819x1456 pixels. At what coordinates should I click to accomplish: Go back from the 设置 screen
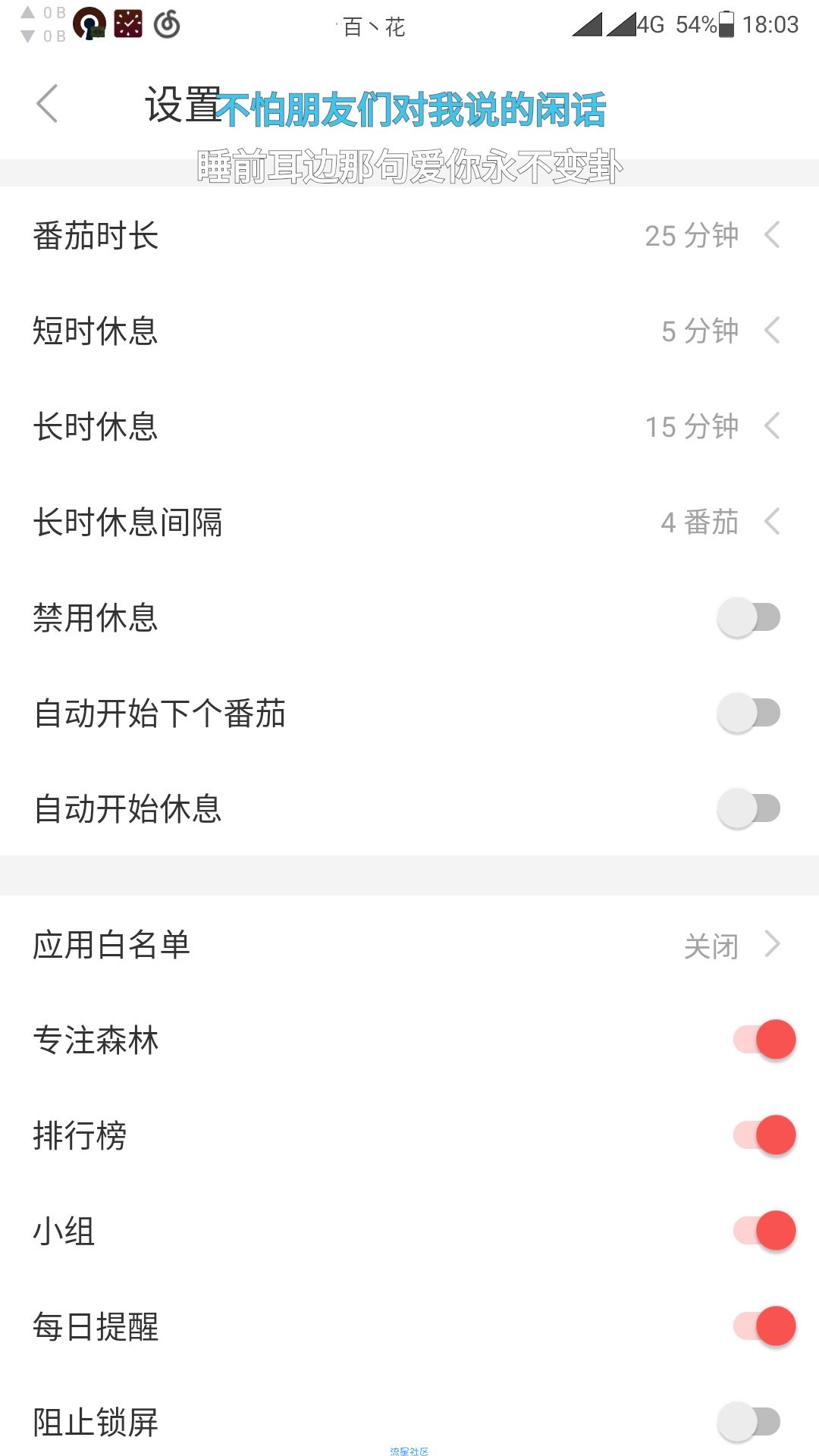(47, 104)
